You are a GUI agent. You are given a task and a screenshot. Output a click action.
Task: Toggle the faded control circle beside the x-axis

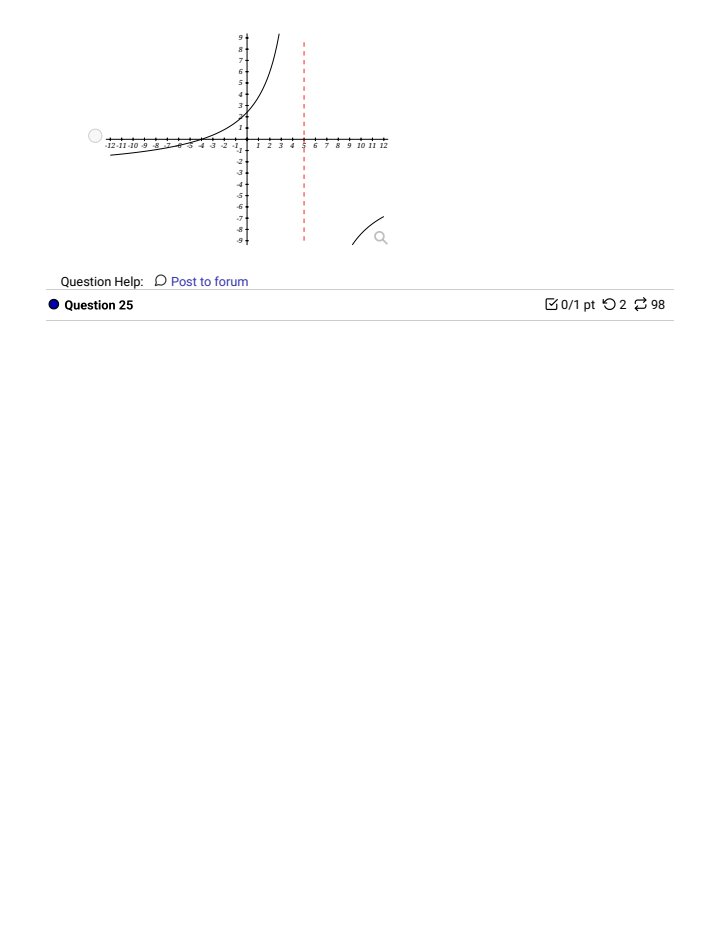tap(96, 135)
